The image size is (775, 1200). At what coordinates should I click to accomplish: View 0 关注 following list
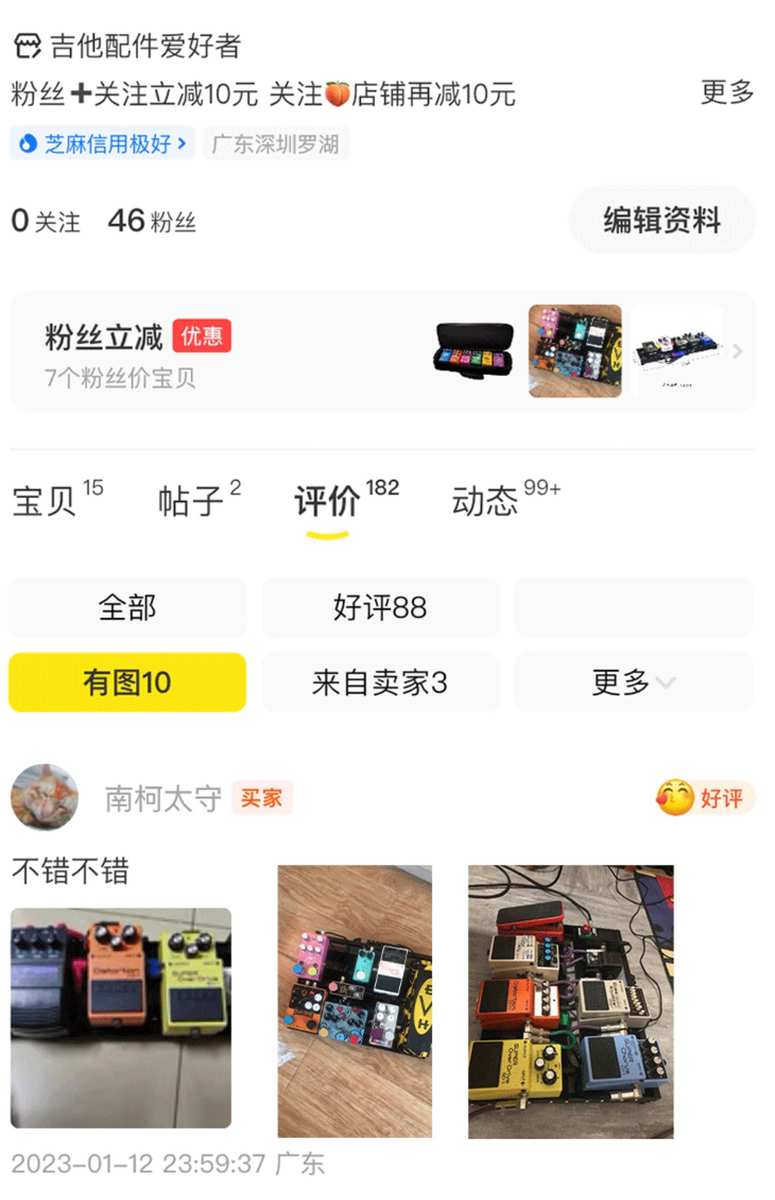click(x=46, y=221)
